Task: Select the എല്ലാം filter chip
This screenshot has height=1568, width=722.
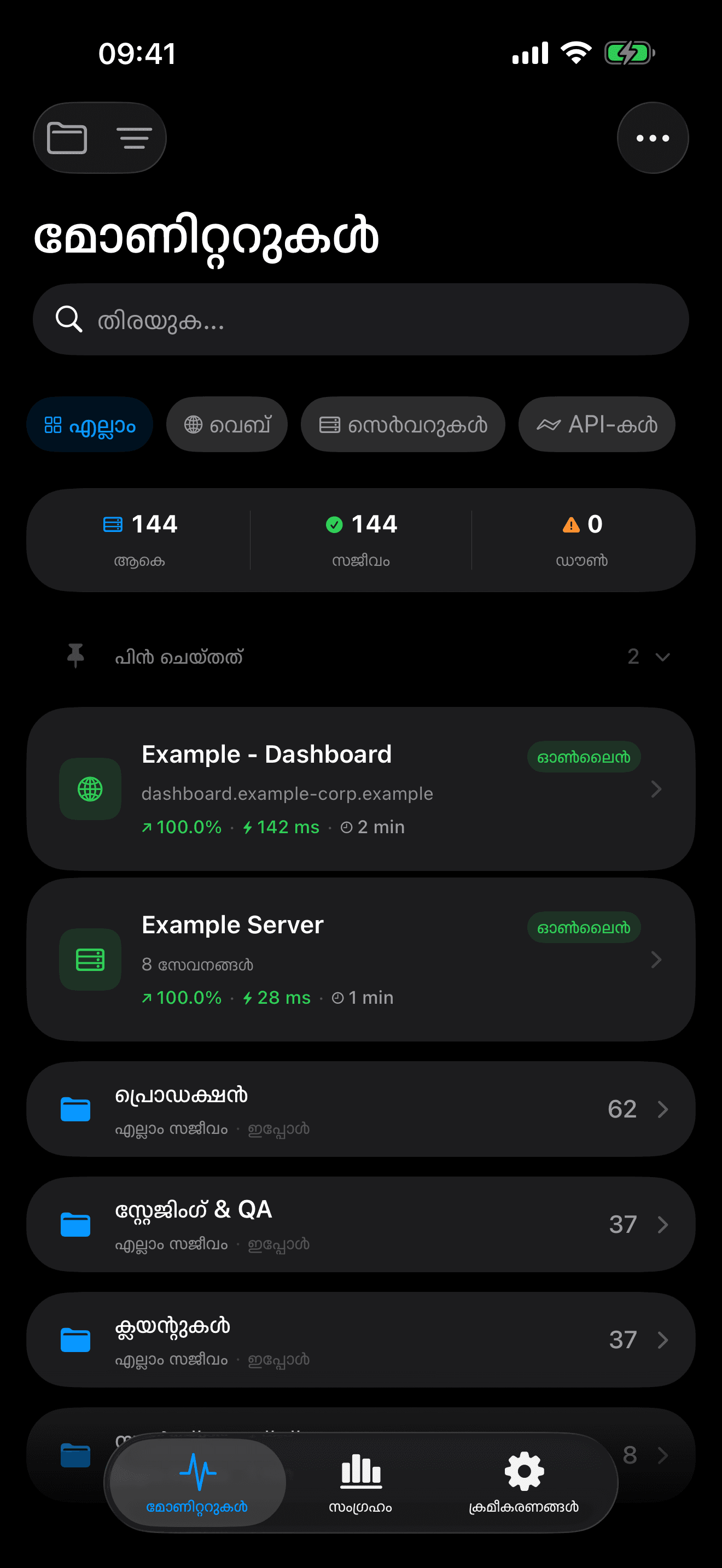Action: [x=90, y=425]
